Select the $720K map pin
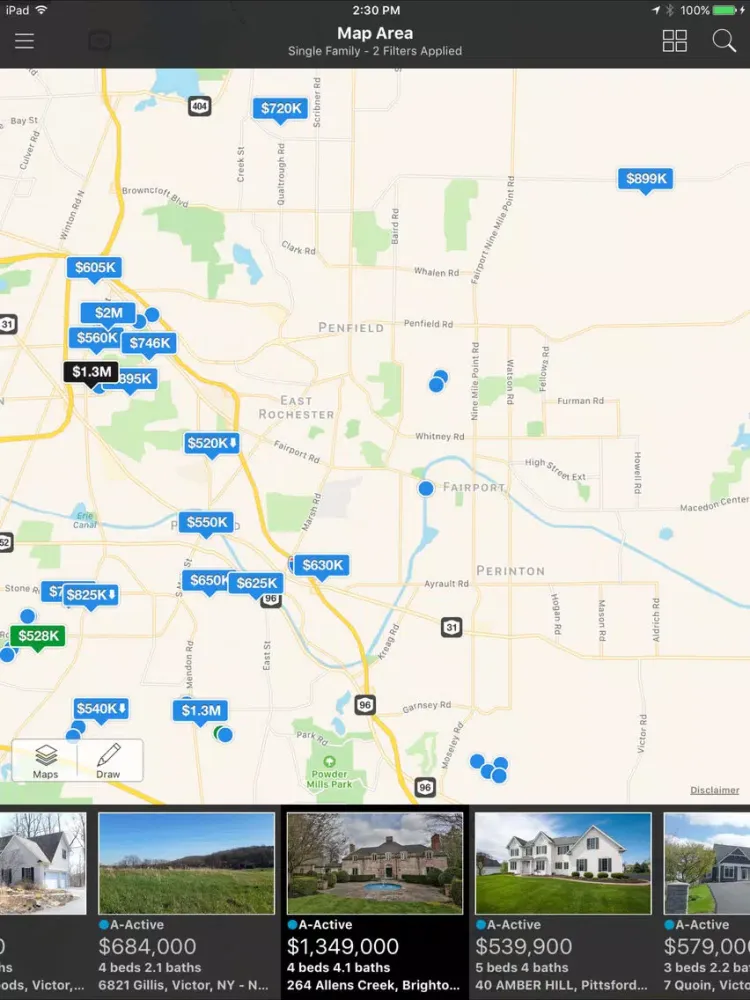Screen dimensions: 750x1000 click(x=281, y=108)
